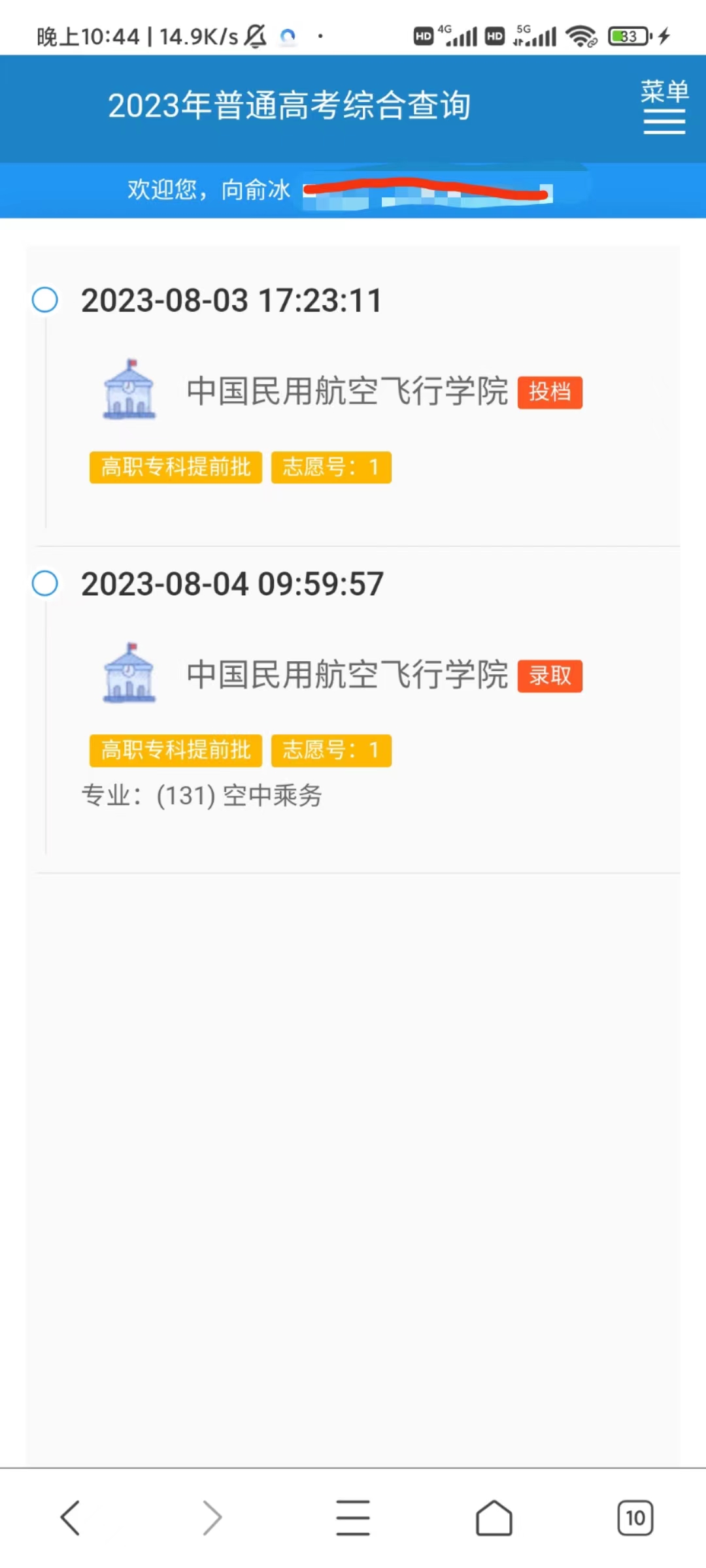
Task: Open the browser tab switcher showing 10
Action: 635,1517
